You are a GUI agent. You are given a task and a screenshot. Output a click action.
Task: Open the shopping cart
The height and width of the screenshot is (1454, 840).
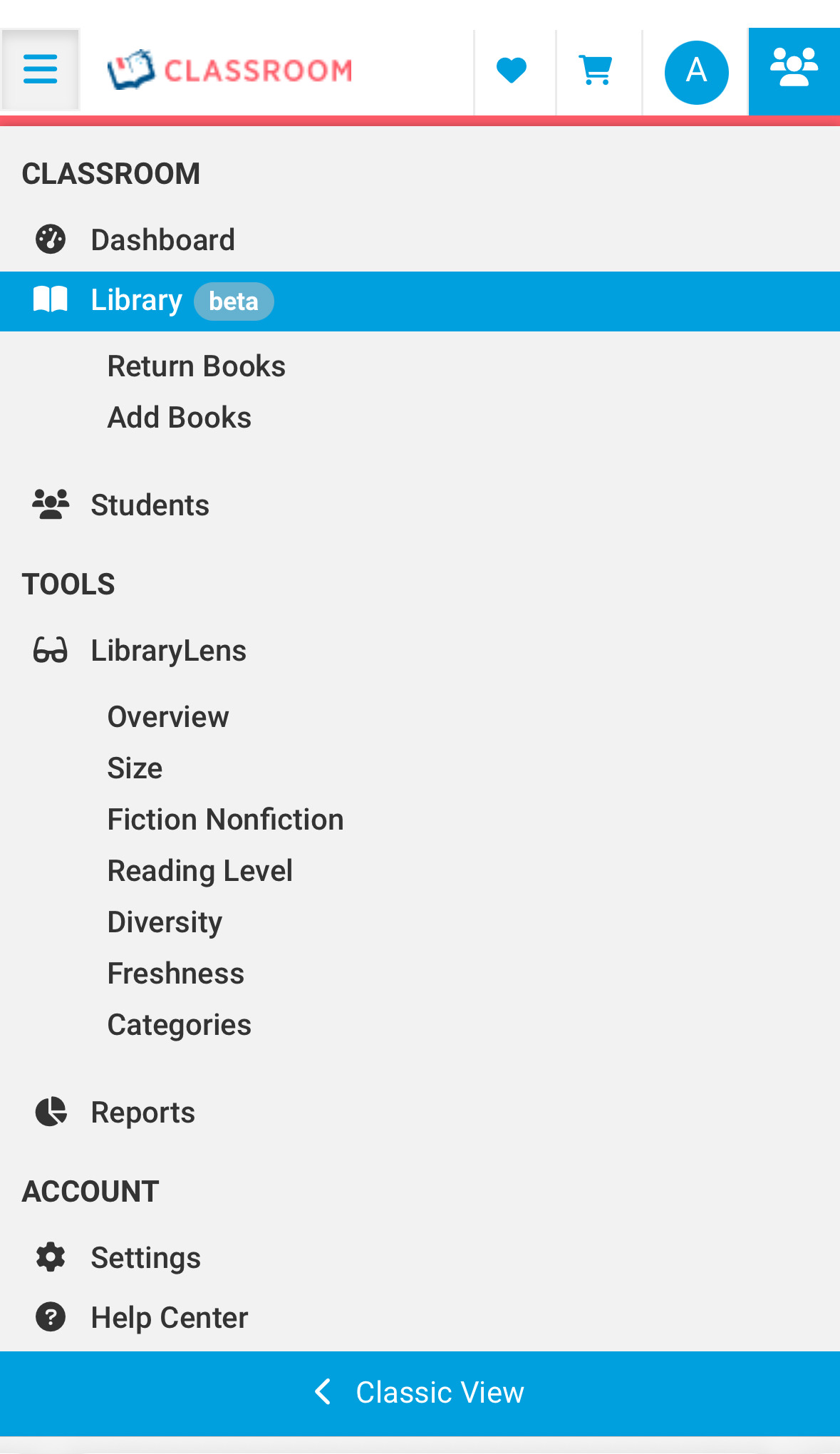pos(596,71)
